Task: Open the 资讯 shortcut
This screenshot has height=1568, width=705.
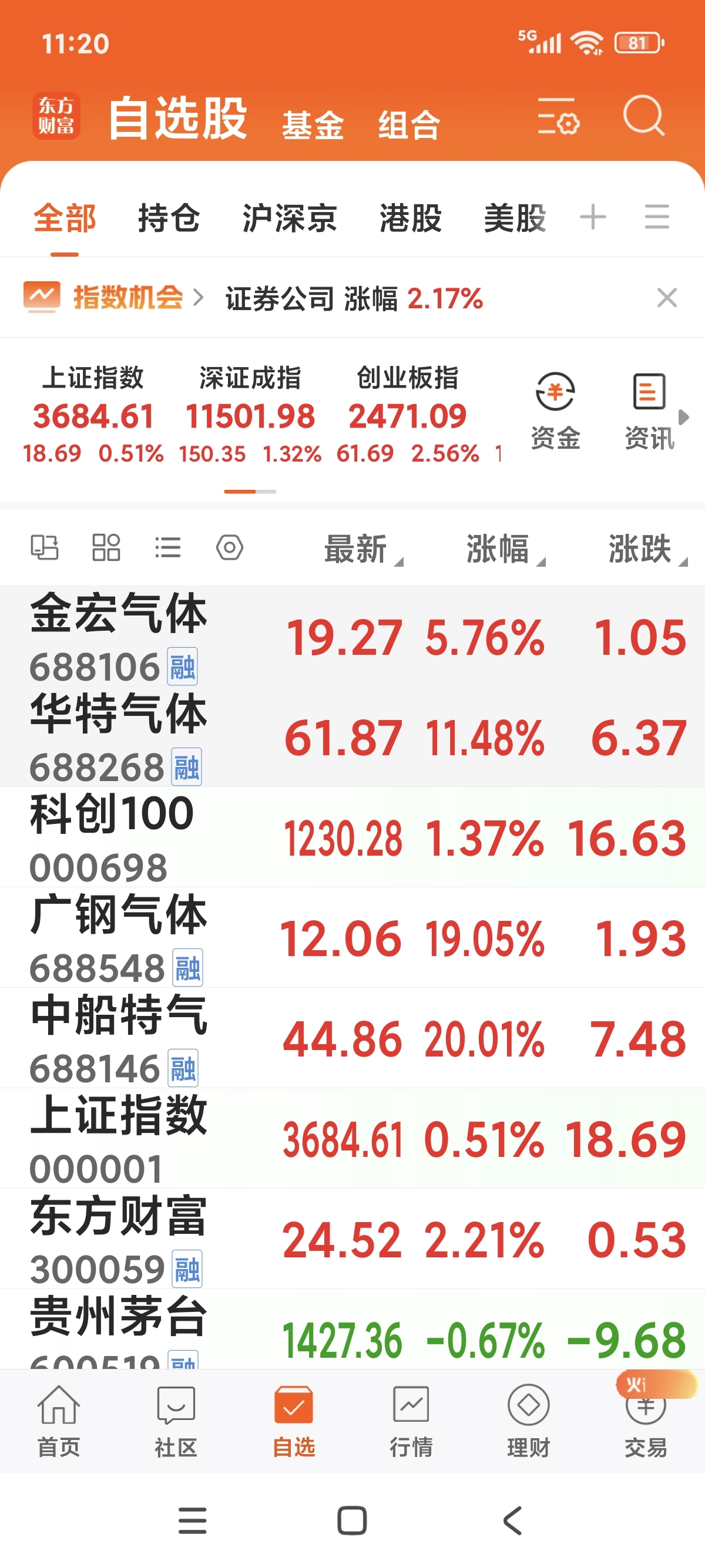Action: tap(649, 411)
